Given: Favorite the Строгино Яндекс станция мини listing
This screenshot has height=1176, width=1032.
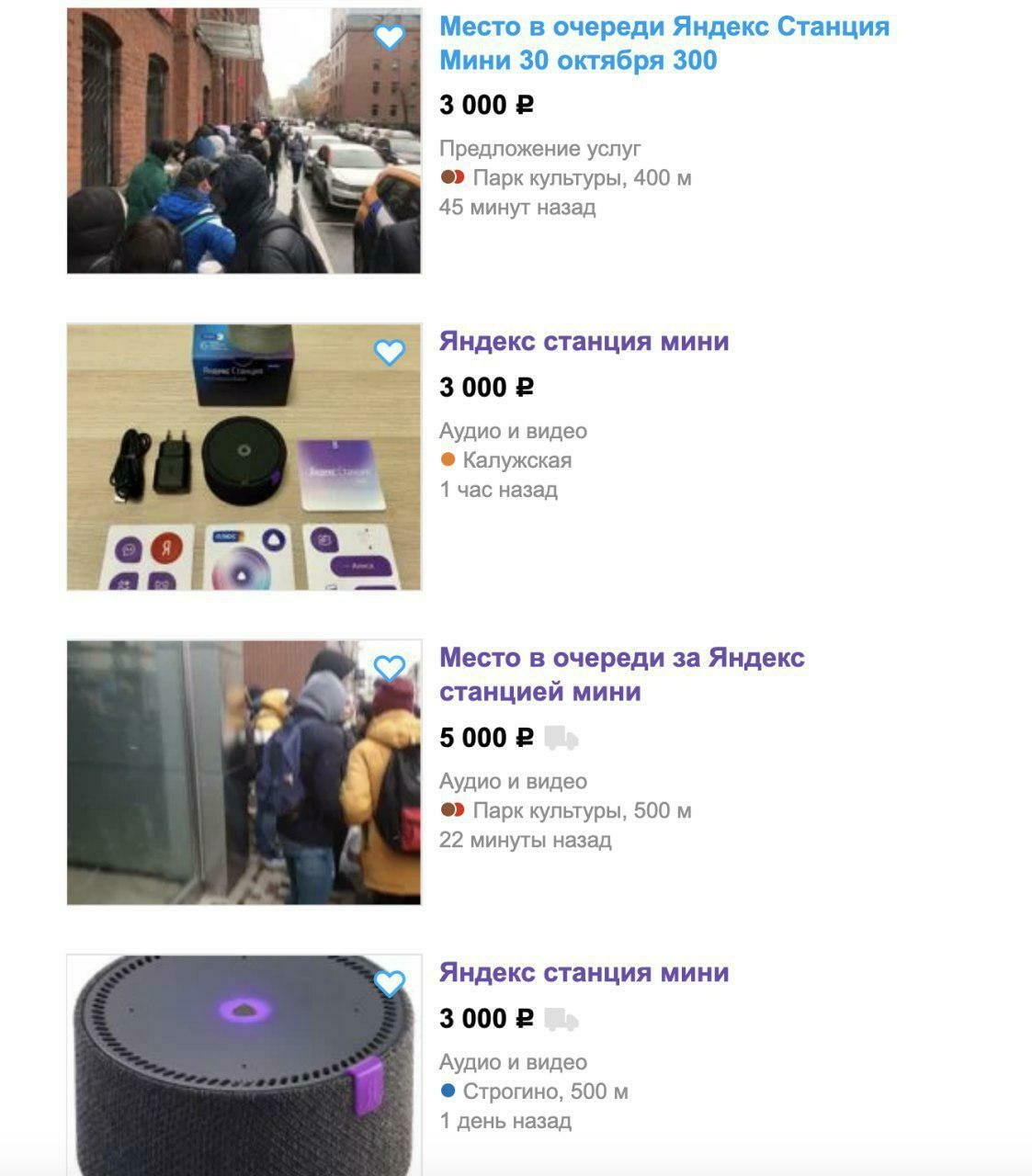Looking at the screenshot, I should pos(390,983).
